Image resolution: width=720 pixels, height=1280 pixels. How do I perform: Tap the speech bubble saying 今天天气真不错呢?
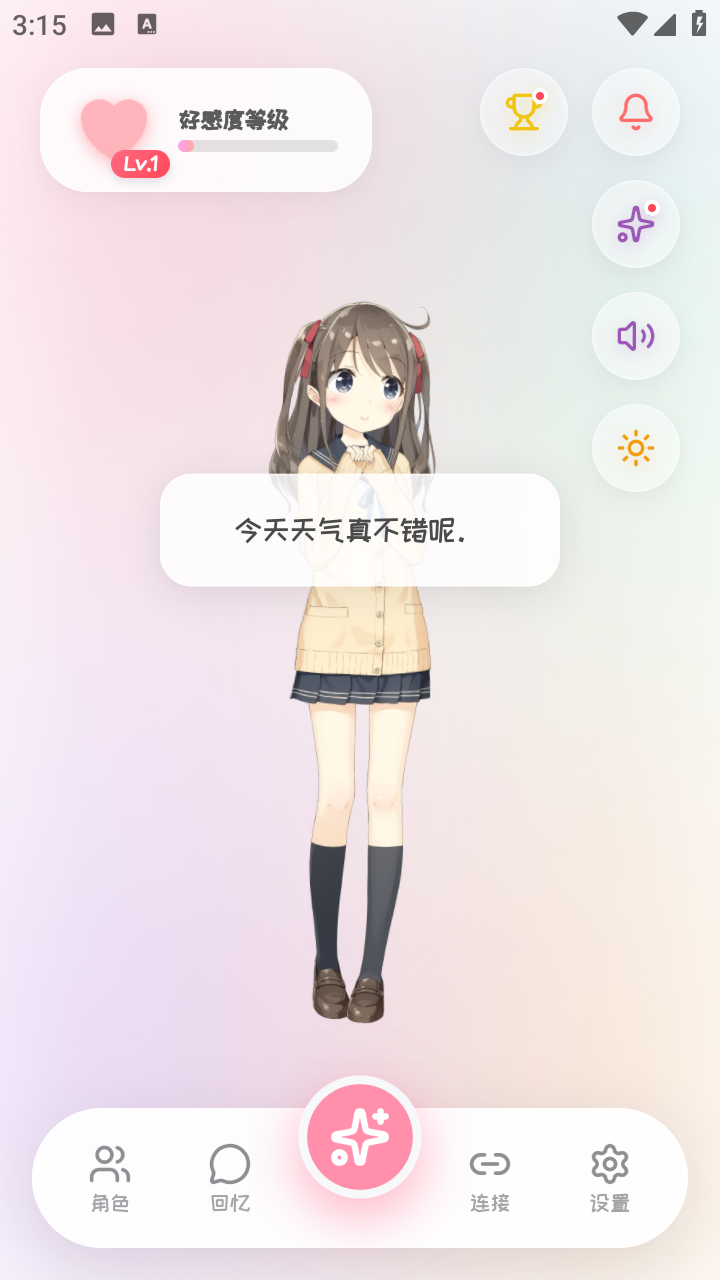(x=360, y=529)
